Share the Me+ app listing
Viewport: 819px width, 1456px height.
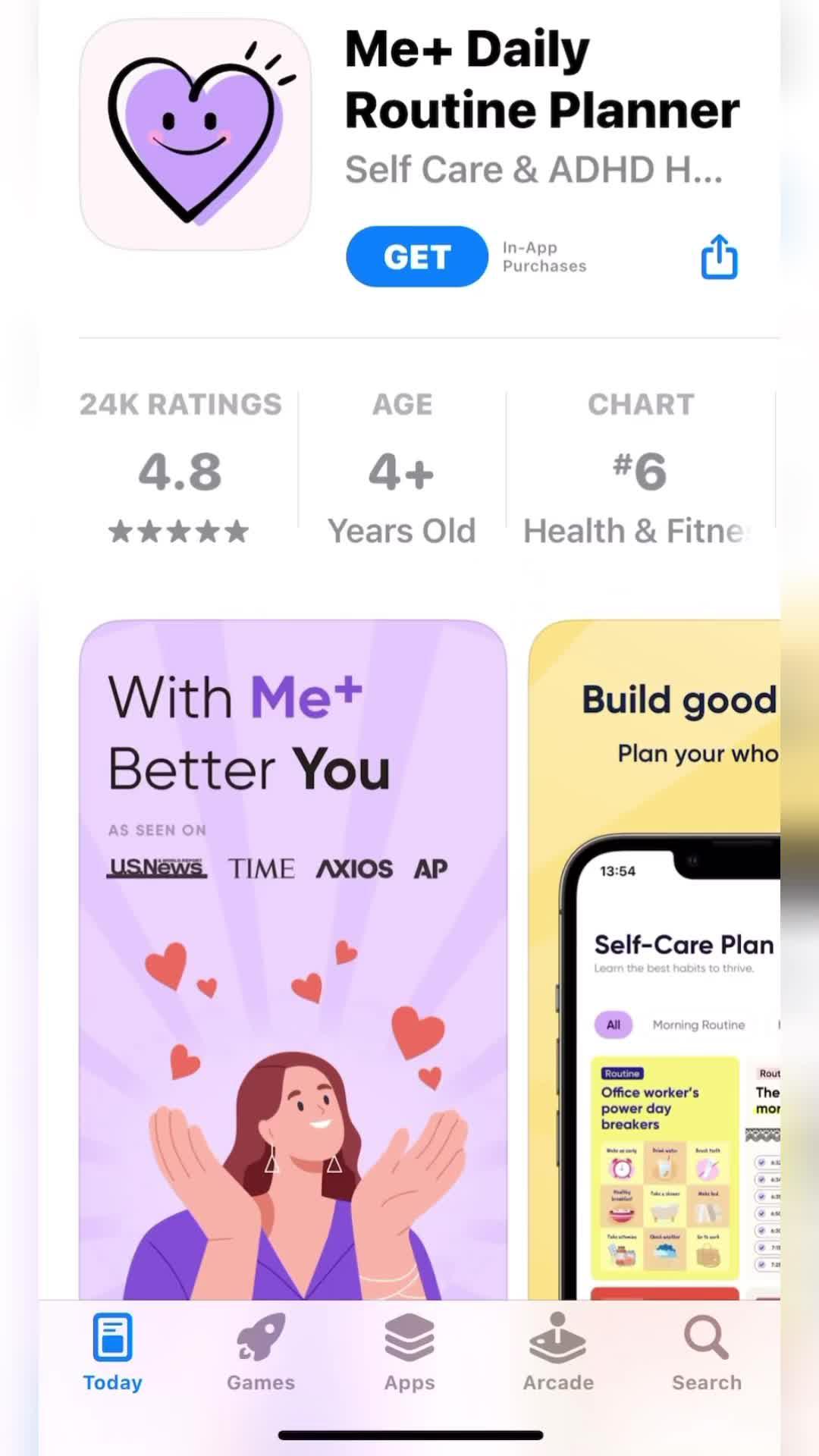point(719,256)
